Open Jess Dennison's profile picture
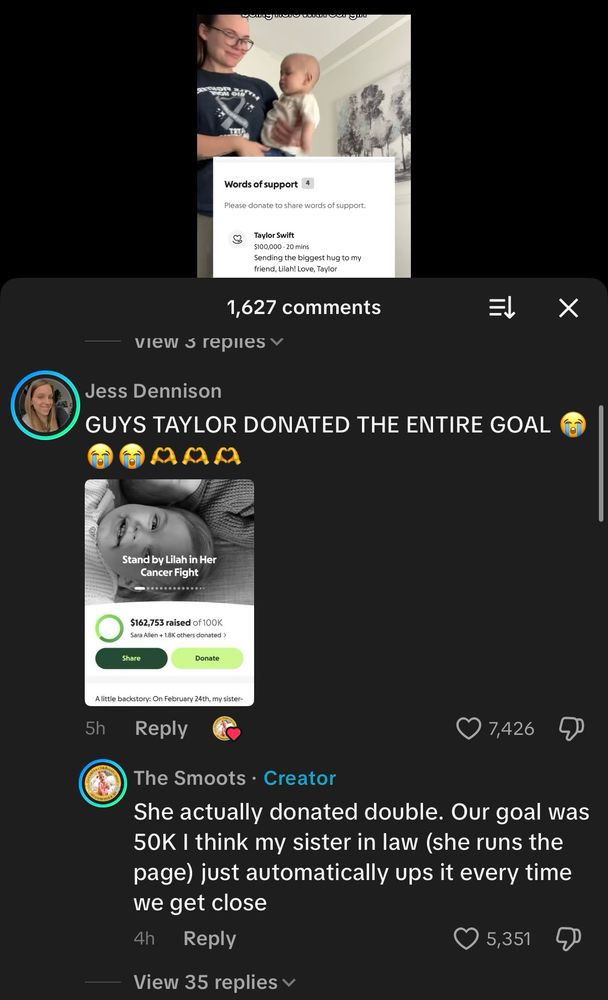Screen dimensions: 608x1000 tap(44, 404)
